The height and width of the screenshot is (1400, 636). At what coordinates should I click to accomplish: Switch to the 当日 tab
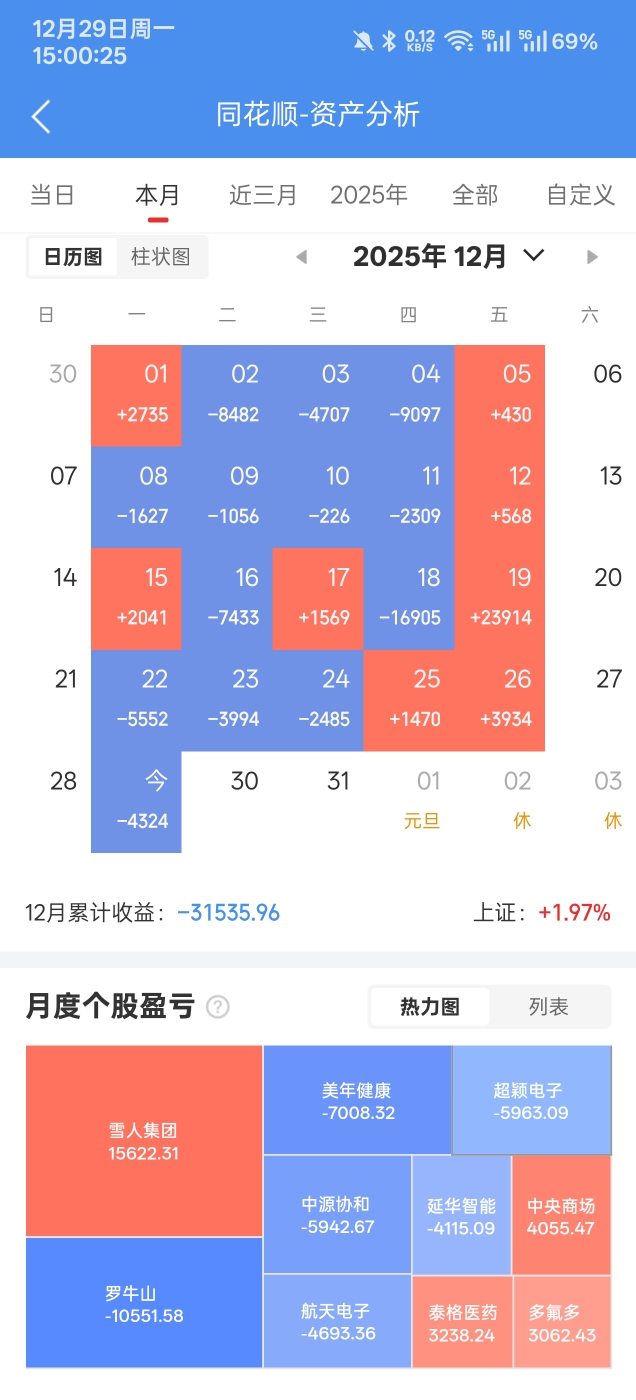(x=52, y=195)
